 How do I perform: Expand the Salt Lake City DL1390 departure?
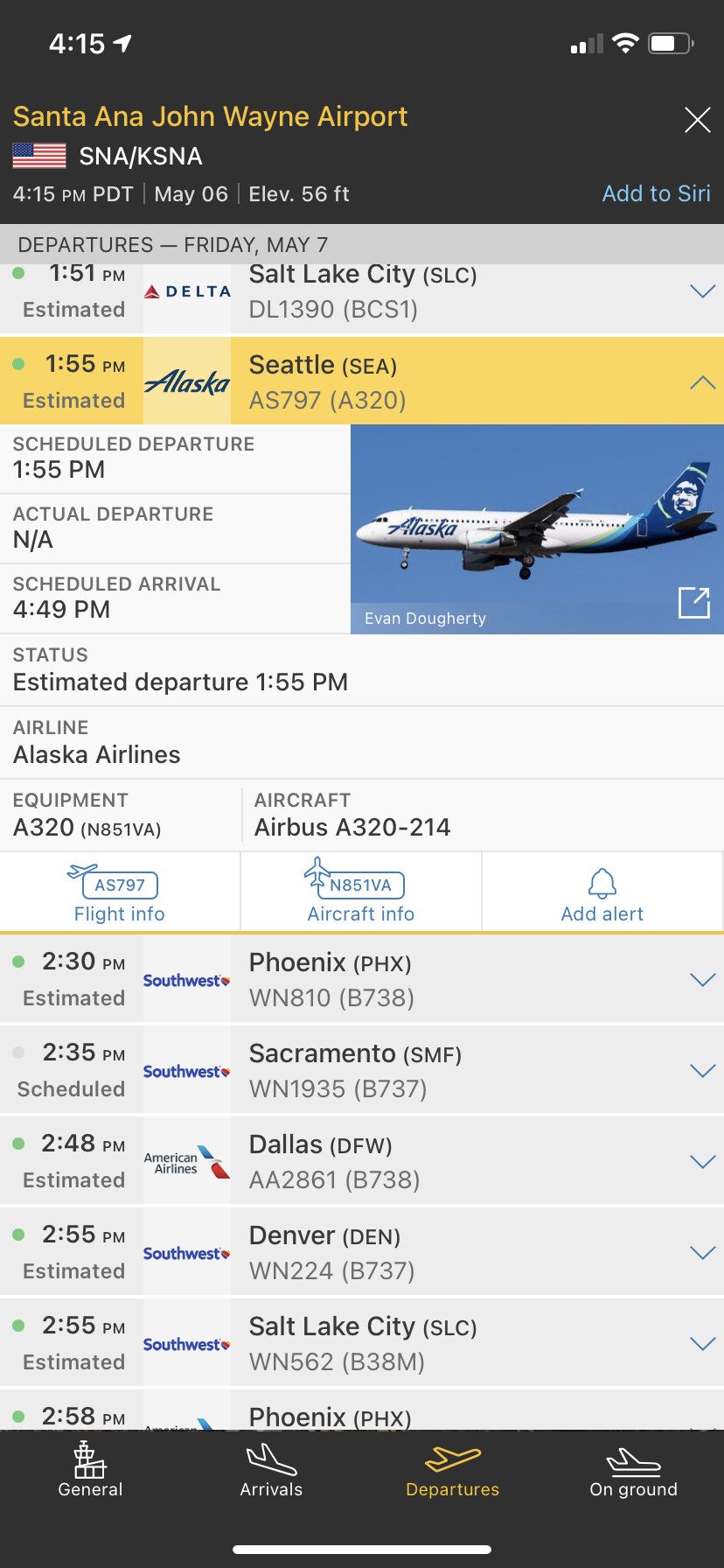point(702,291)
